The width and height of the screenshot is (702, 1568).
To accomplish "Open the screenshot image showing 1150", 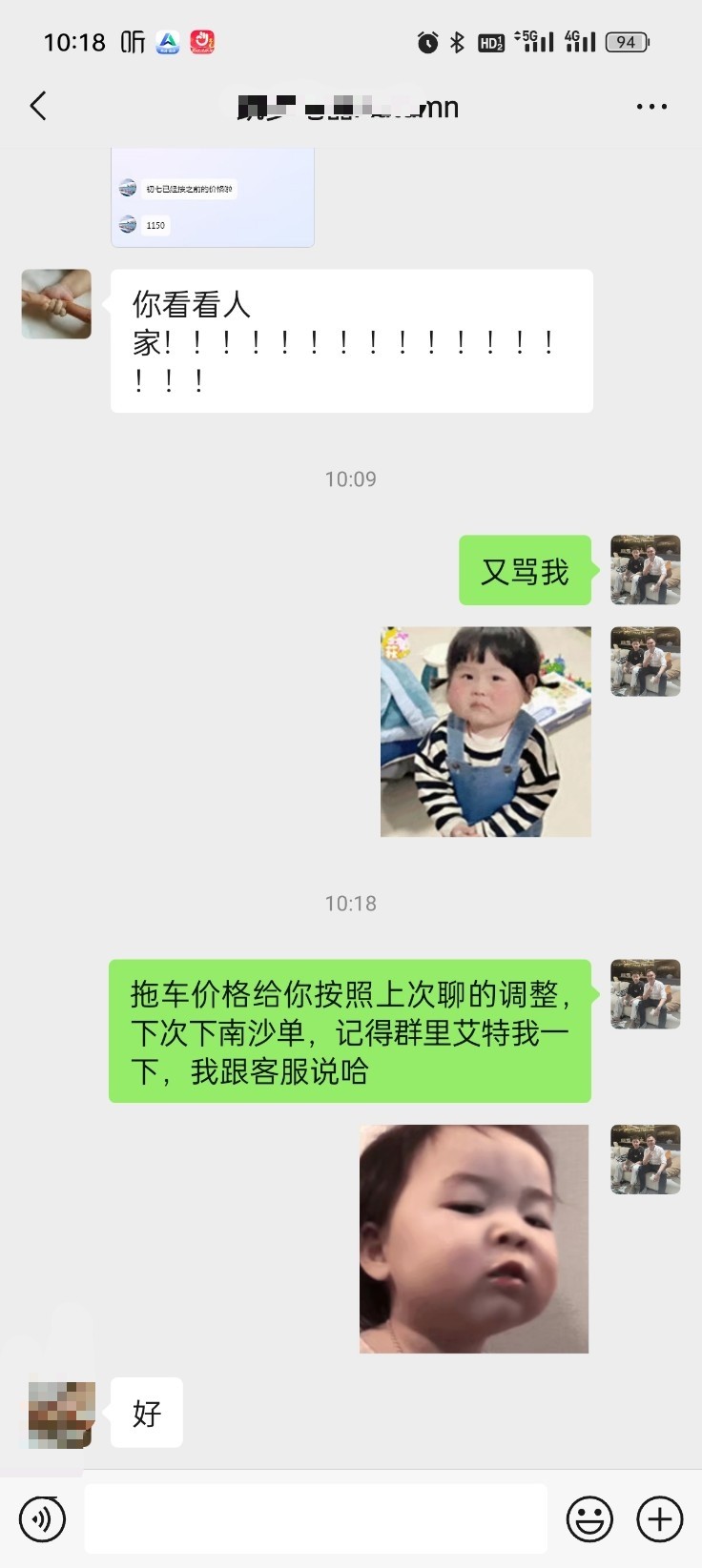I will [213, 197].
